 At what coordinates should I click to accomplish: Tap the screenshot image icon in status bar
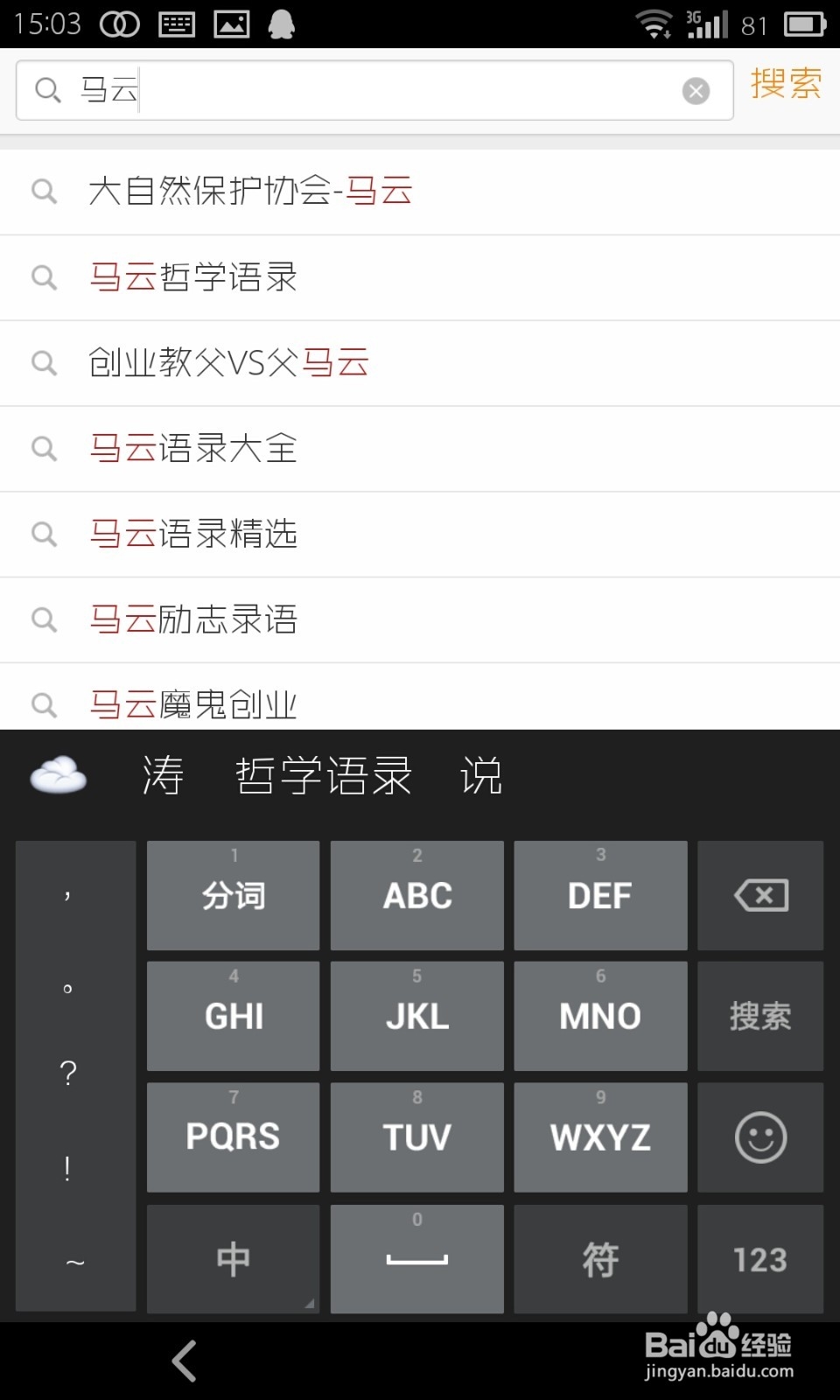pyautogui.click(x=232, y=24)
